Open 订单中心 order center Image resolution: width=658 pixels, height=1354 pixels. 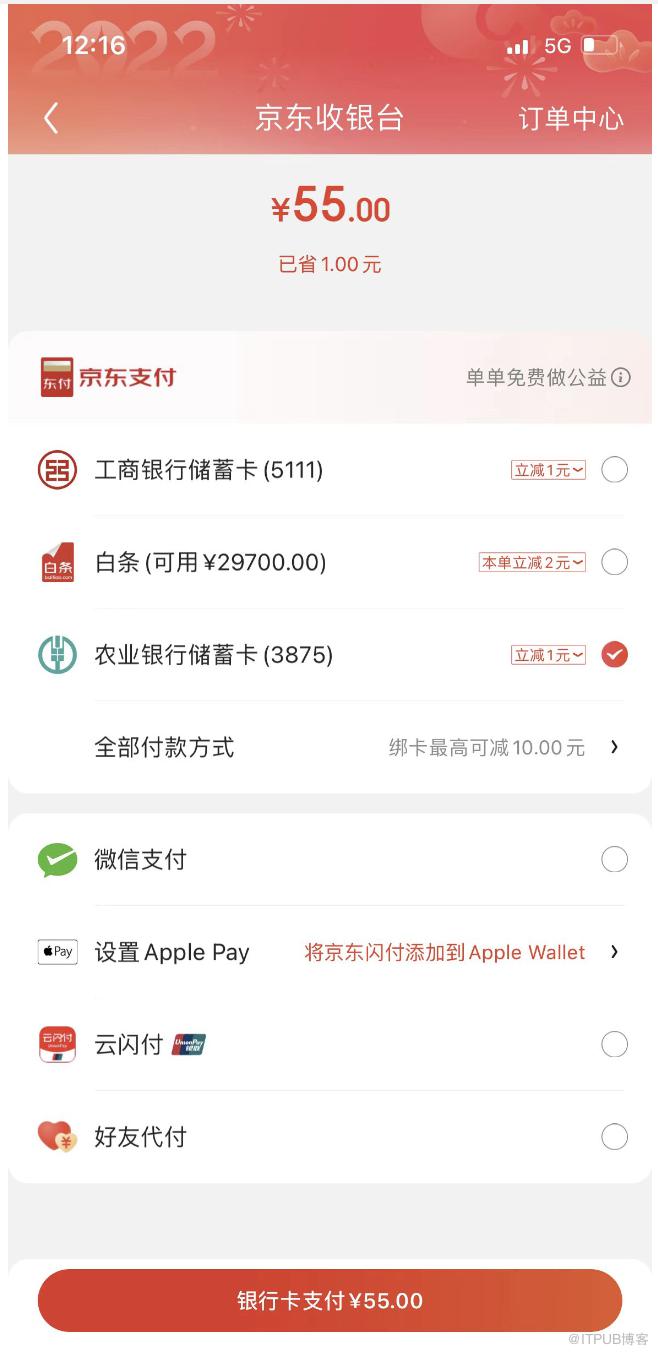pos(570,118)
